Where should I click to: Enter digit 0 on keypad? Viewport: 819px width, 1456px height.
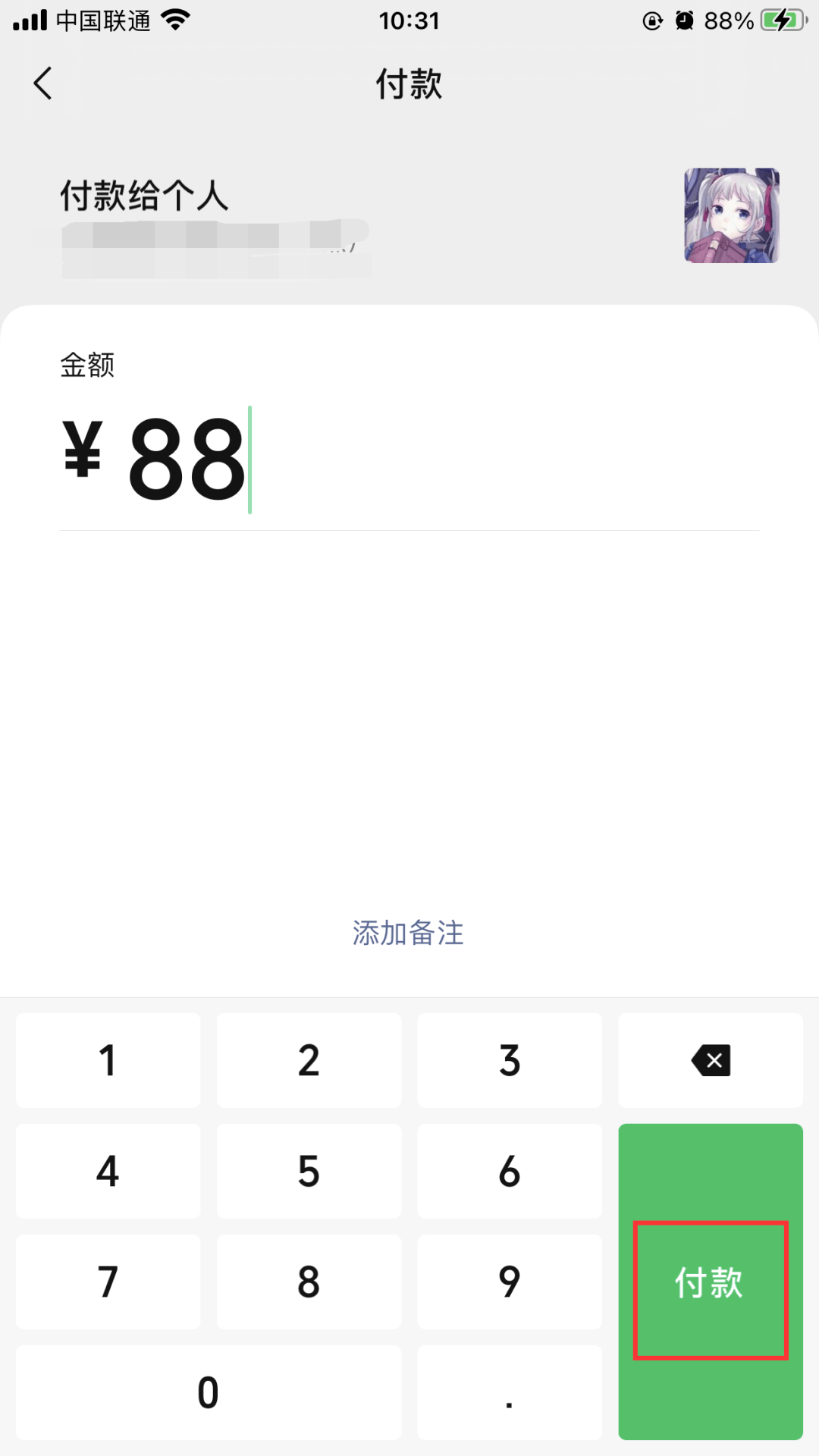point(209,1392)
